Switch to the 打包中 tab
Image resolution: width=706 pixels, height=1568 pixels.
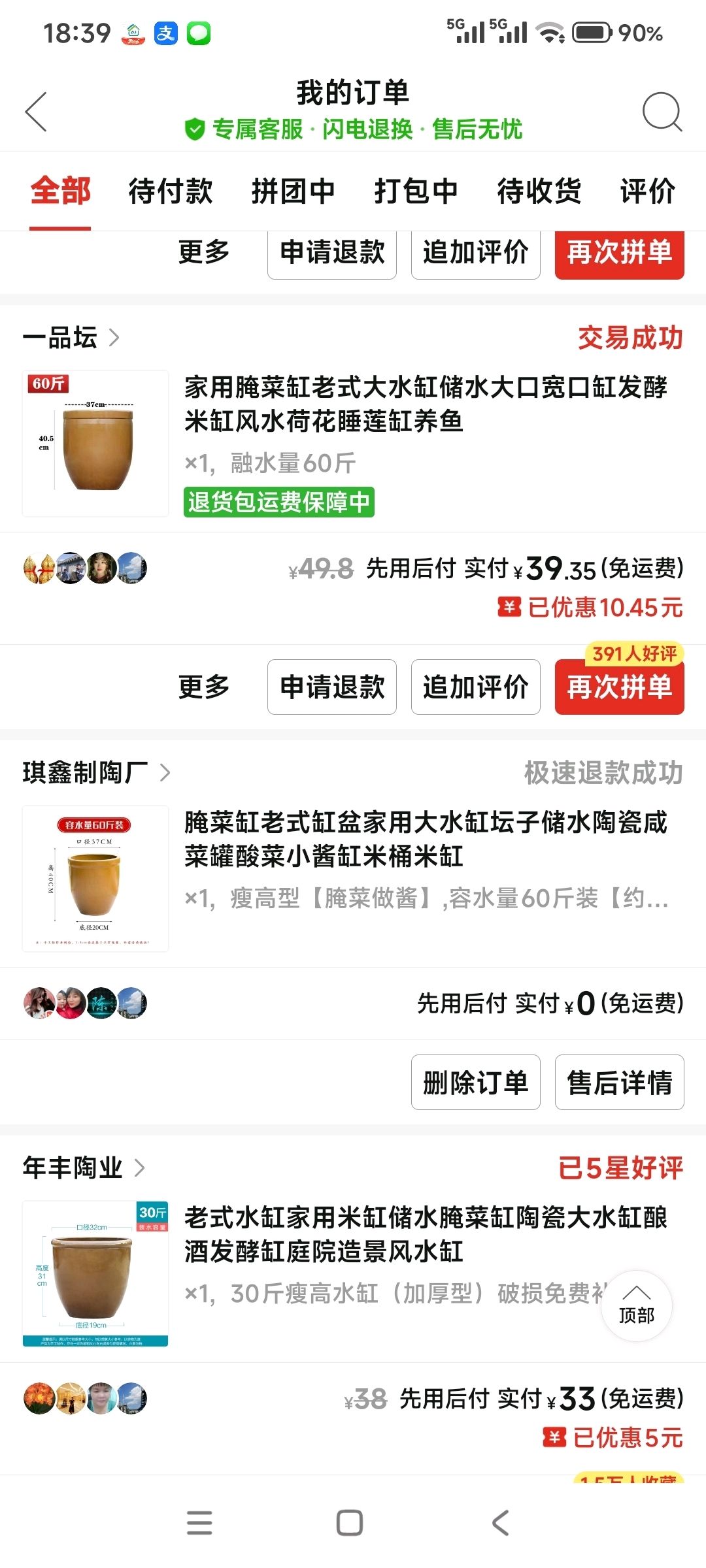[x=416, y=191]
